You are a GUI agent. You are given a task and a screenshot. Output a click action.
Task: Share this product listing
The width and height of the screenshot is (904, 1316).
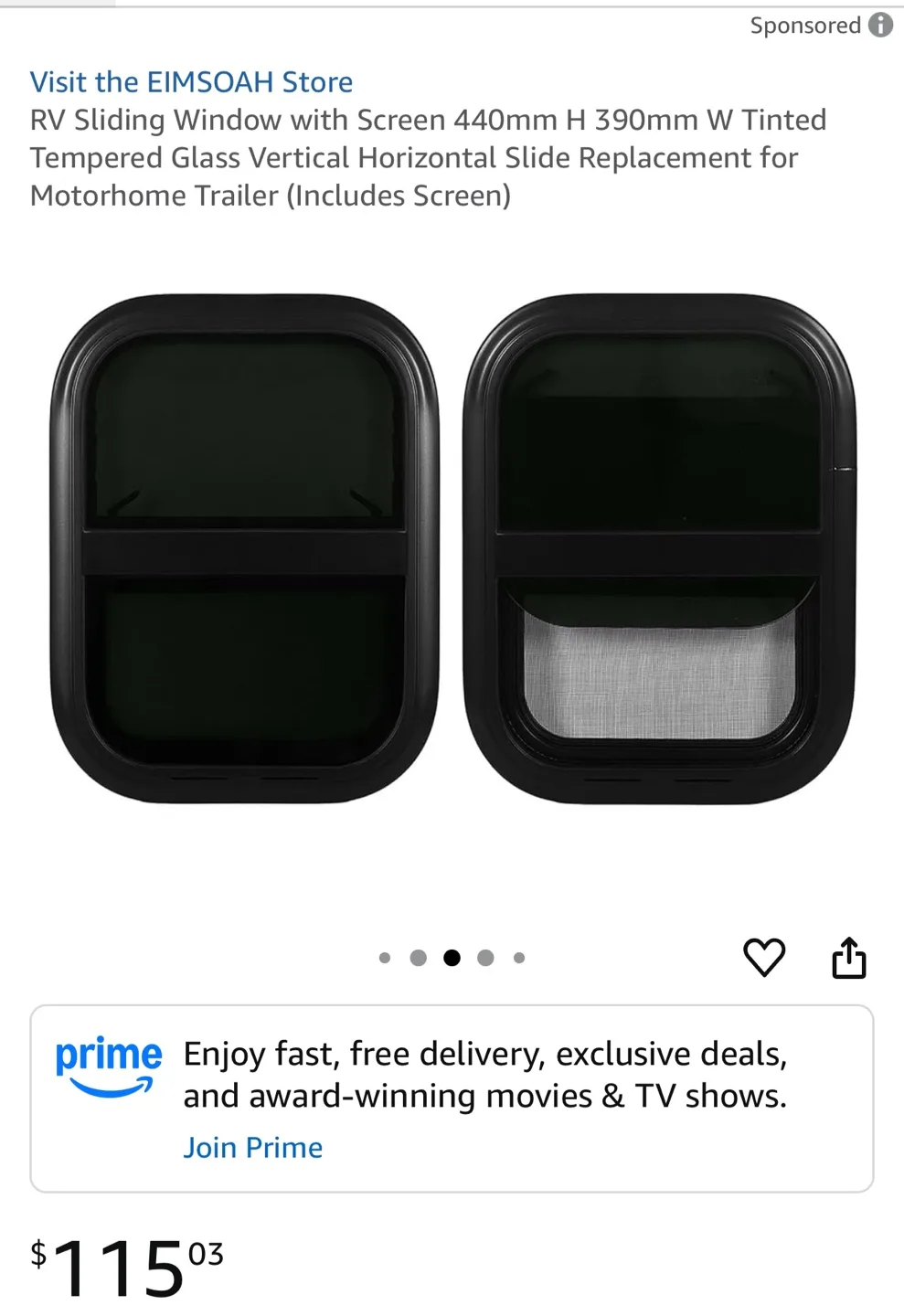point(848,958)
